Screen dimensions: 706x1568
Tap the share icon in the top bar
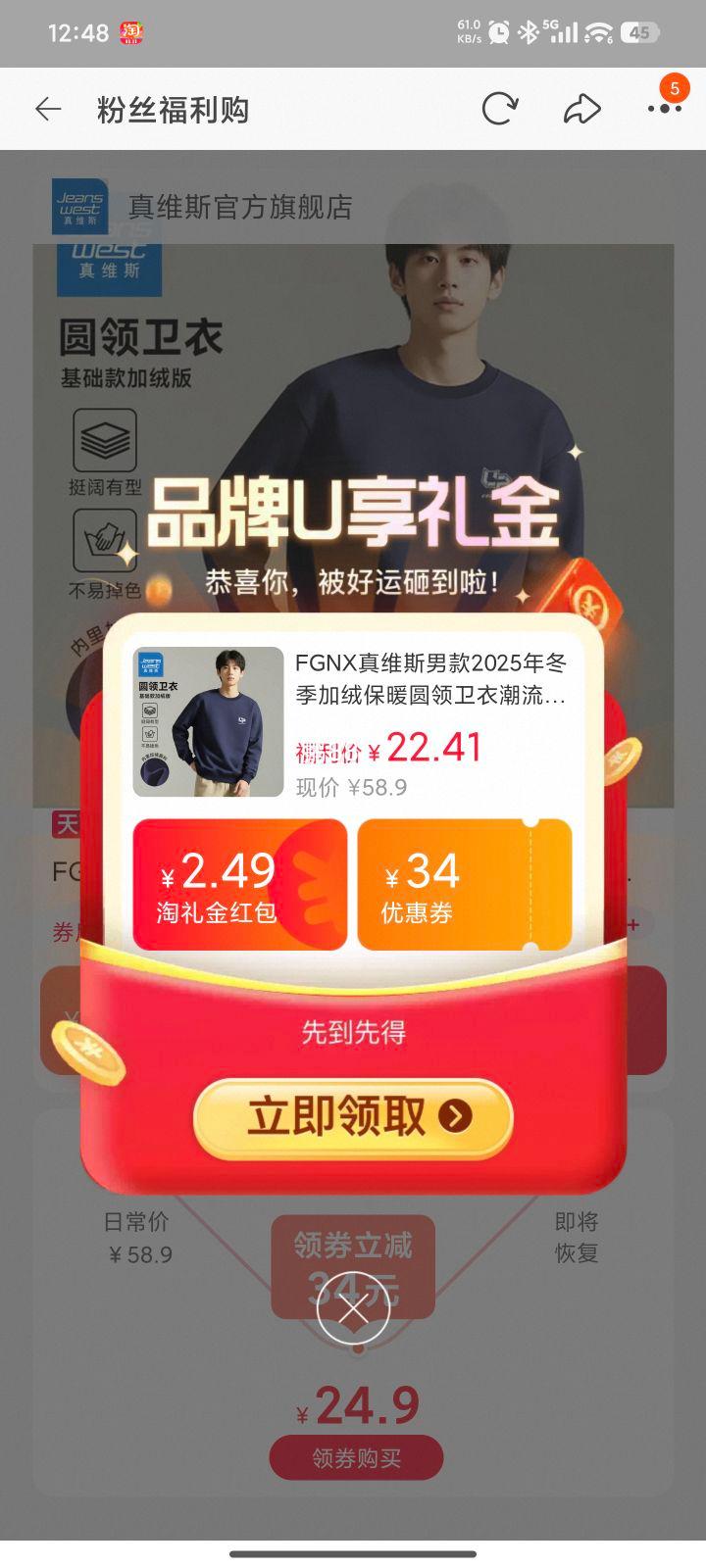click(582, 109)
